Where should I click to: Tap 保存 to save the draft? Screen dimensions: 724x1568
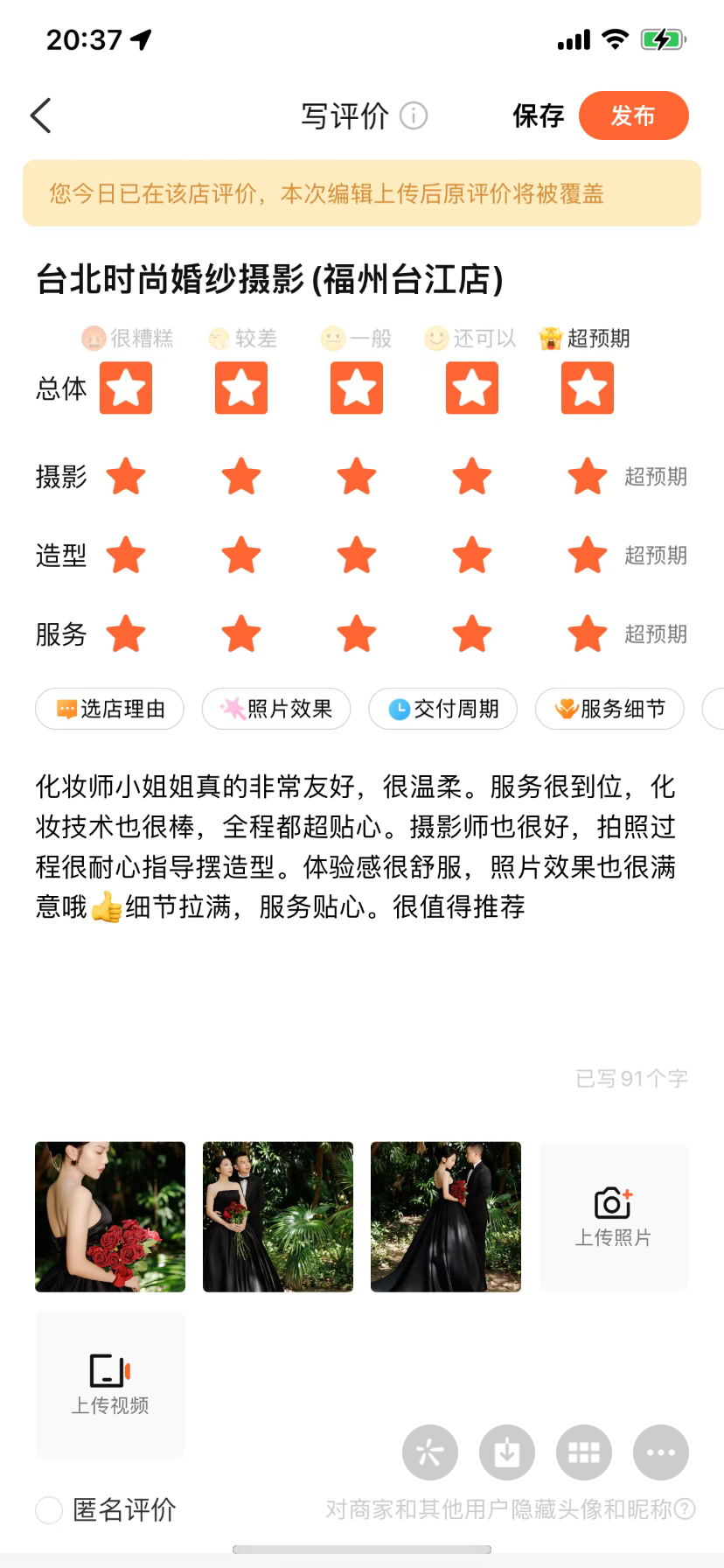(x=539, y=115)
